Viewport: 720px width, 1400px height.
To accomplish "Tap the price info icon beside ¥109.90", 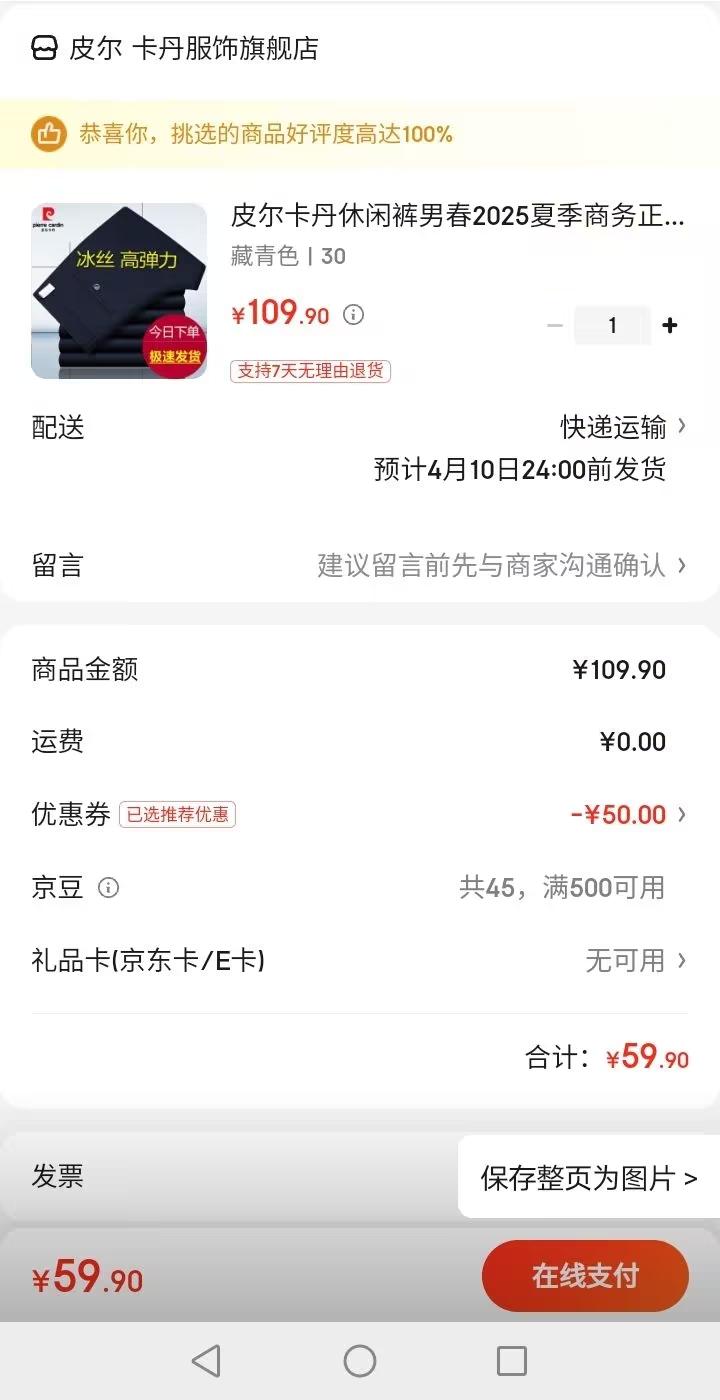I will tap(353, 315).
